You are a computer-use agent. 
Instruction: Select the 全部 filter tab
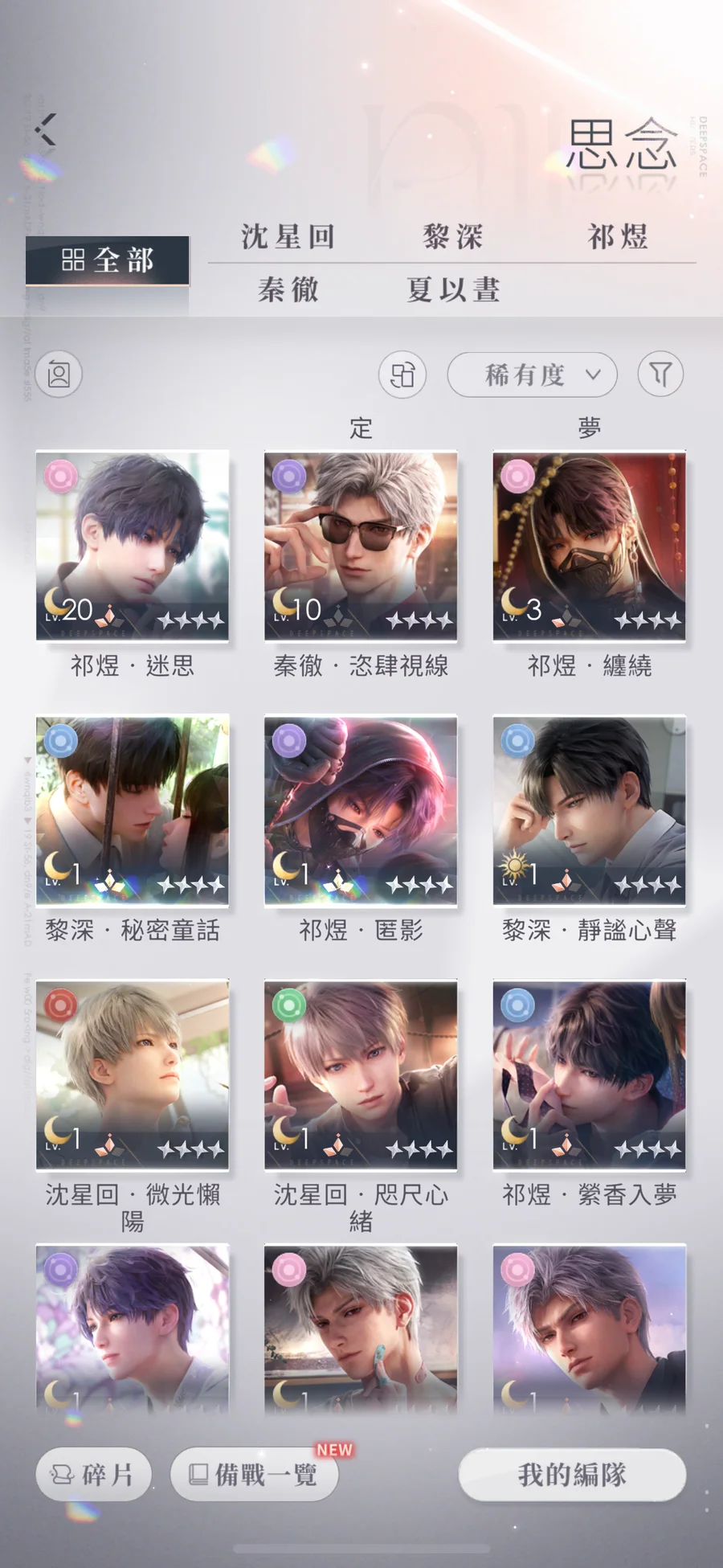pos(108,260)
